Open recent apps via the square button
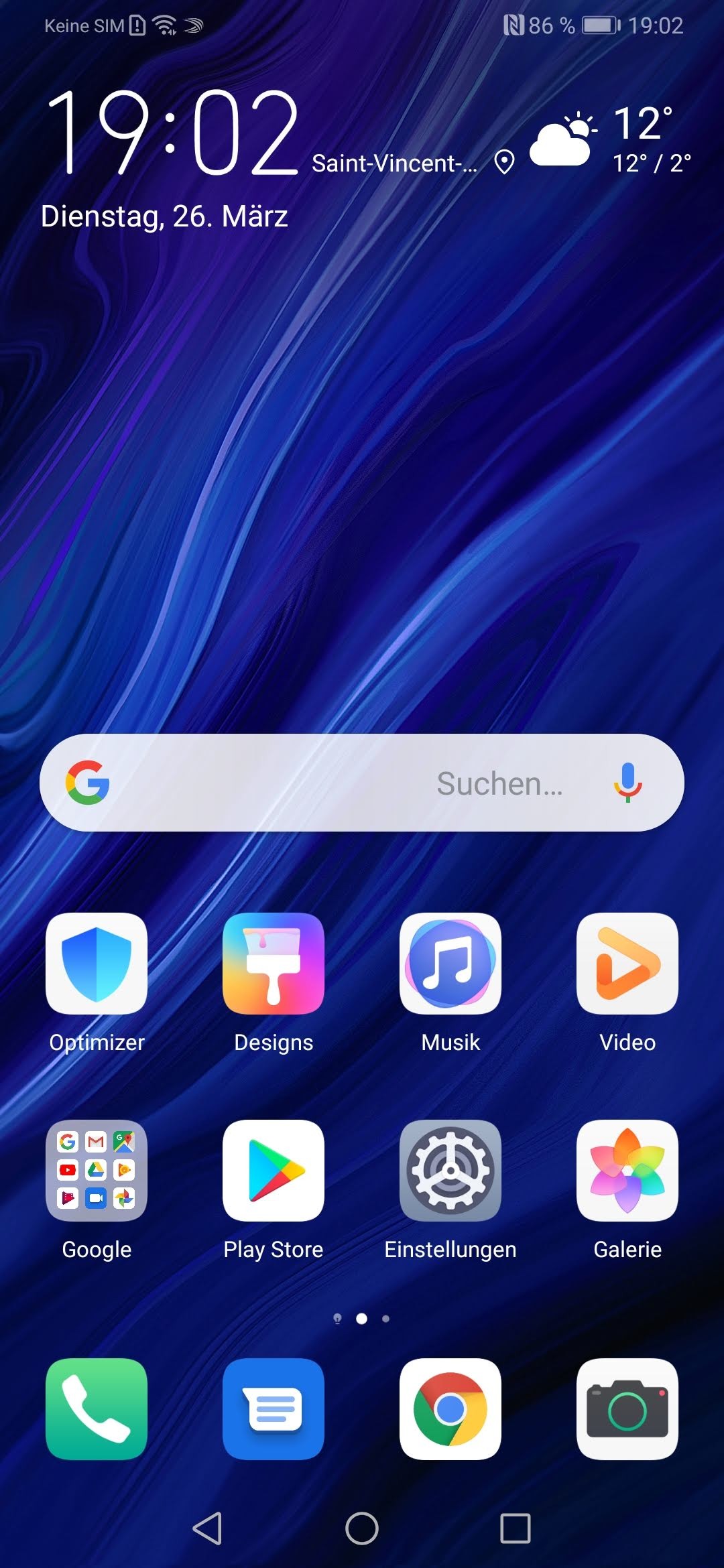This screenshot has height=1568, width=724. 515,1528
